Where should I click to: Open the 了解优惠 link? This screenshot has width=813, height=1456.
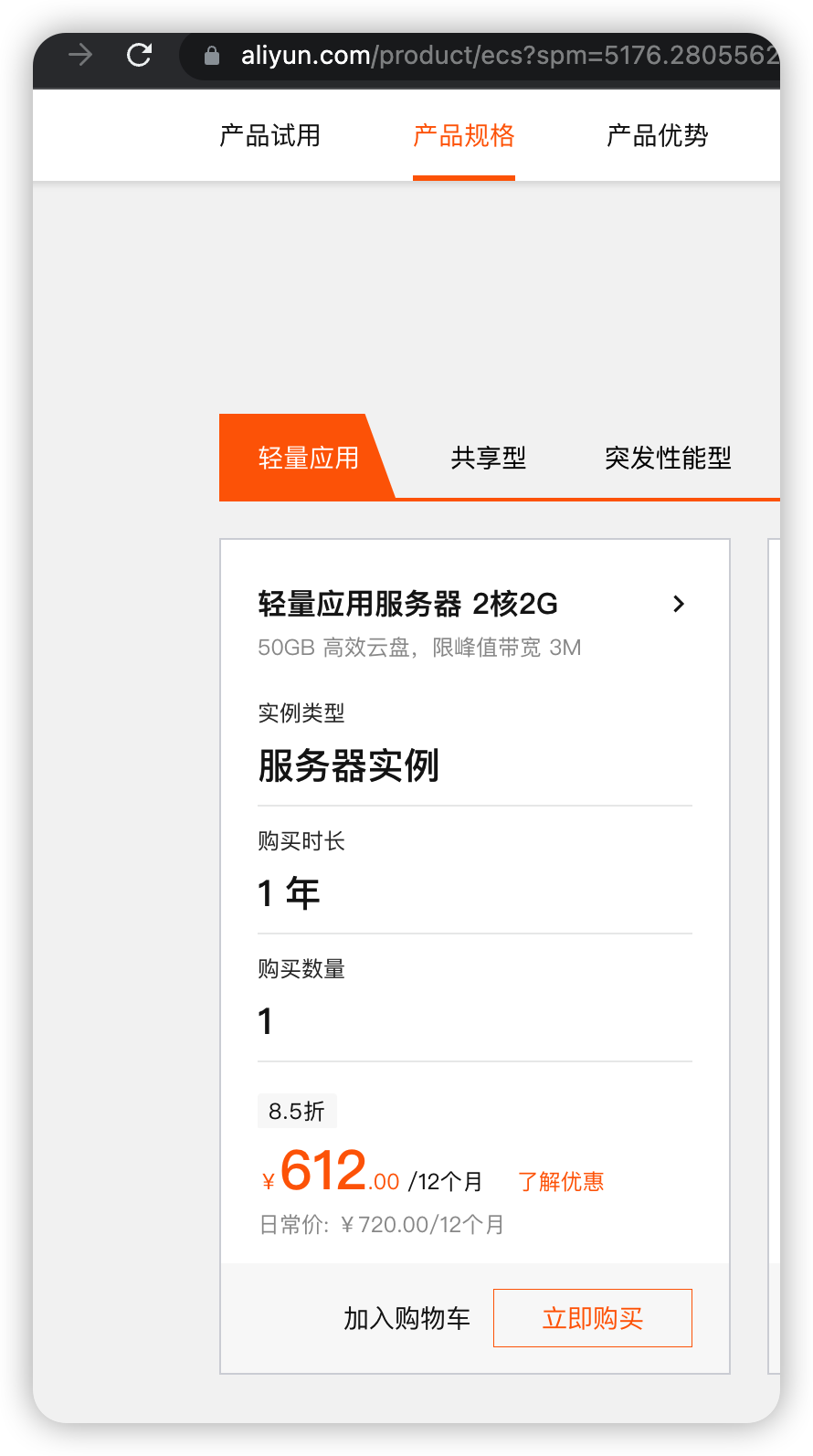click(x=561, y=1182)
